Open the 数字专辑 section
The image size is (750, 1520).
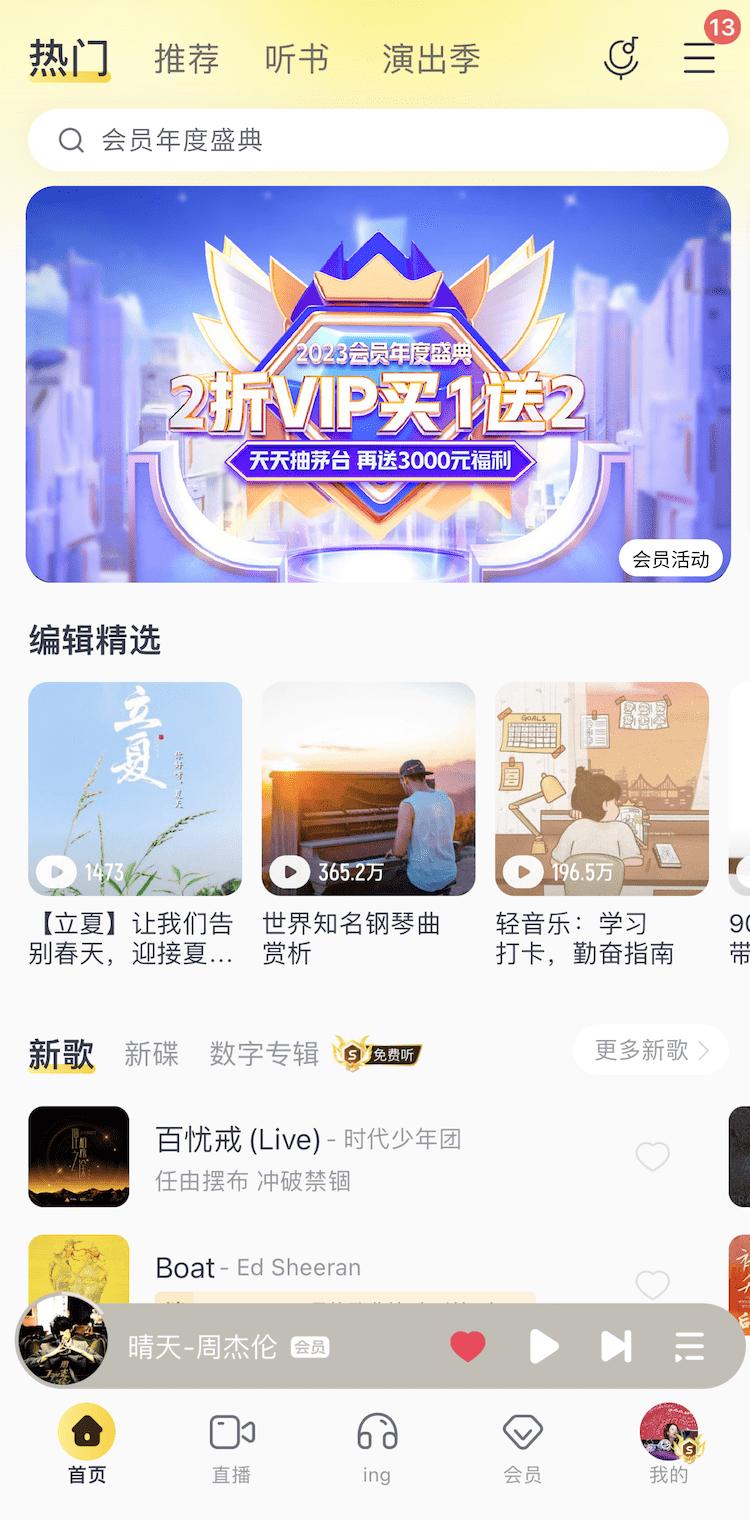pyautogui.click(x=263, y=1053)
